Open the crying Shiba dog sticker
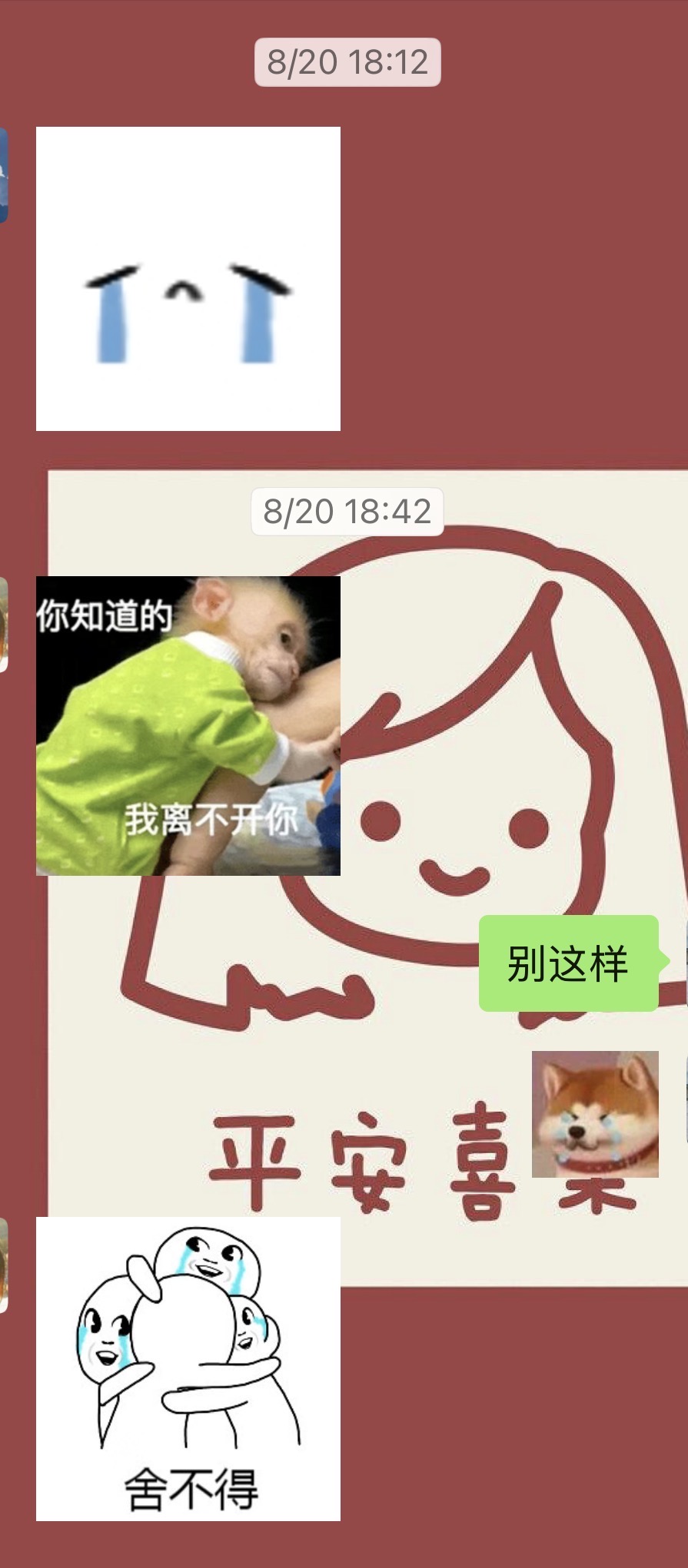This screenshot has height=1568, width=688. (x=595, y=1114)
